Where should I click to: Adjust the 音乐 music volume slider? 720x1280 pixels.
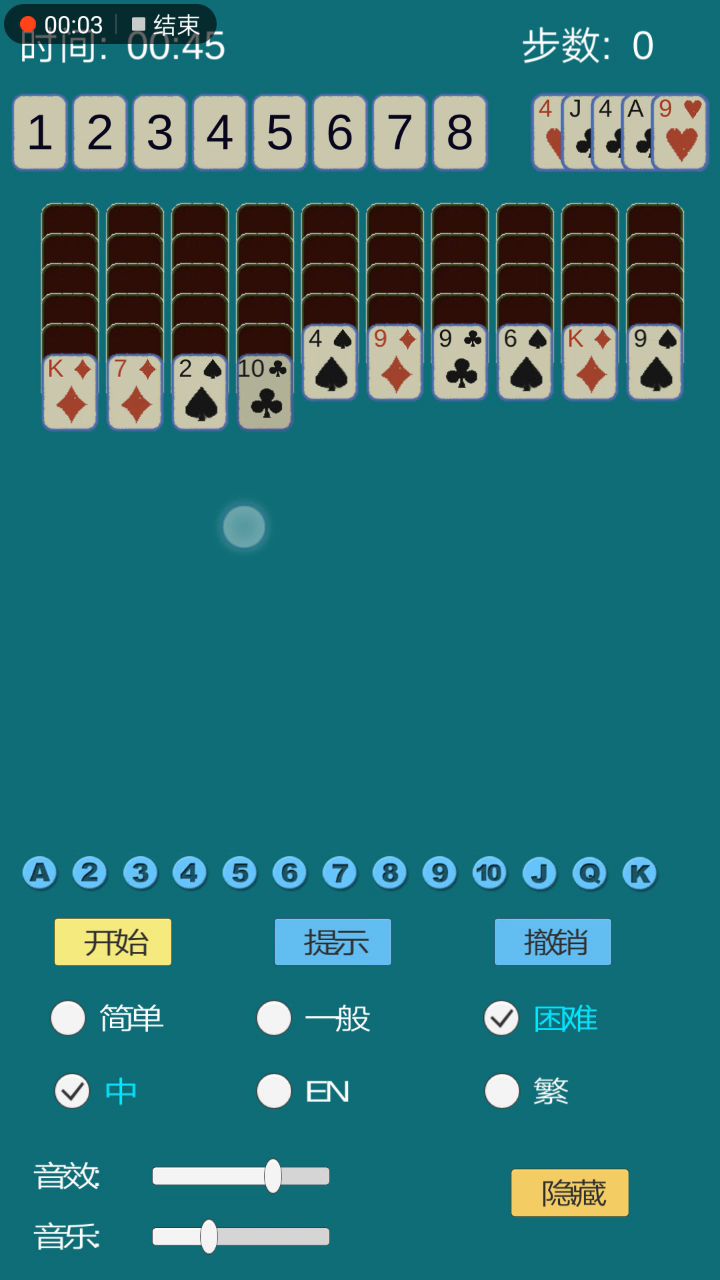209,1237
